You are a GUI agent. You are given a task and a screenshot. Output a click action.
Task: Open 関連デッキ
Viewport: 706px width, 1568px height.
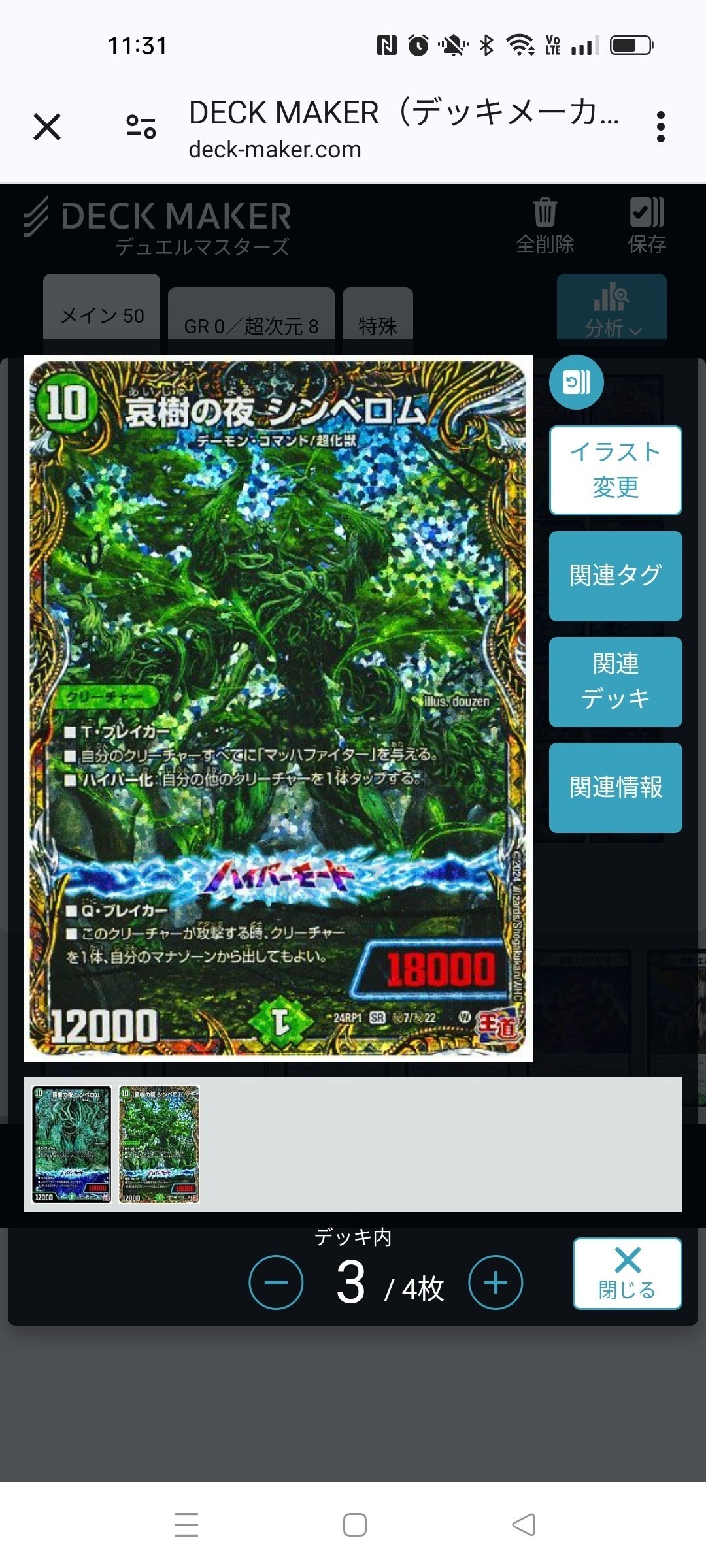point(616,681)
